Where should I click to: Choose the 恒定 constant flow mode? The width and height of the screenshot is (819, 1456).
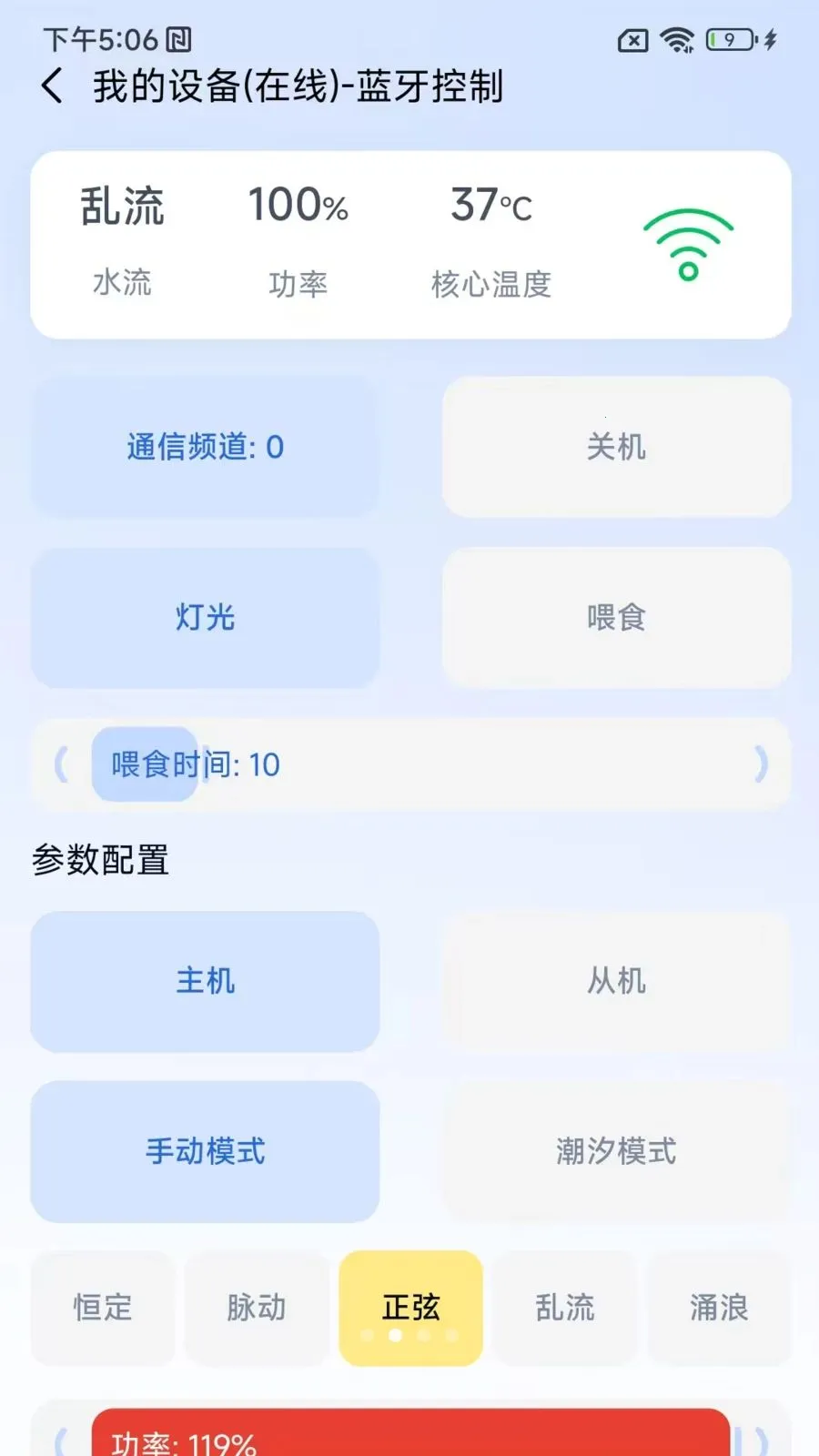[x=103, y=1308]
